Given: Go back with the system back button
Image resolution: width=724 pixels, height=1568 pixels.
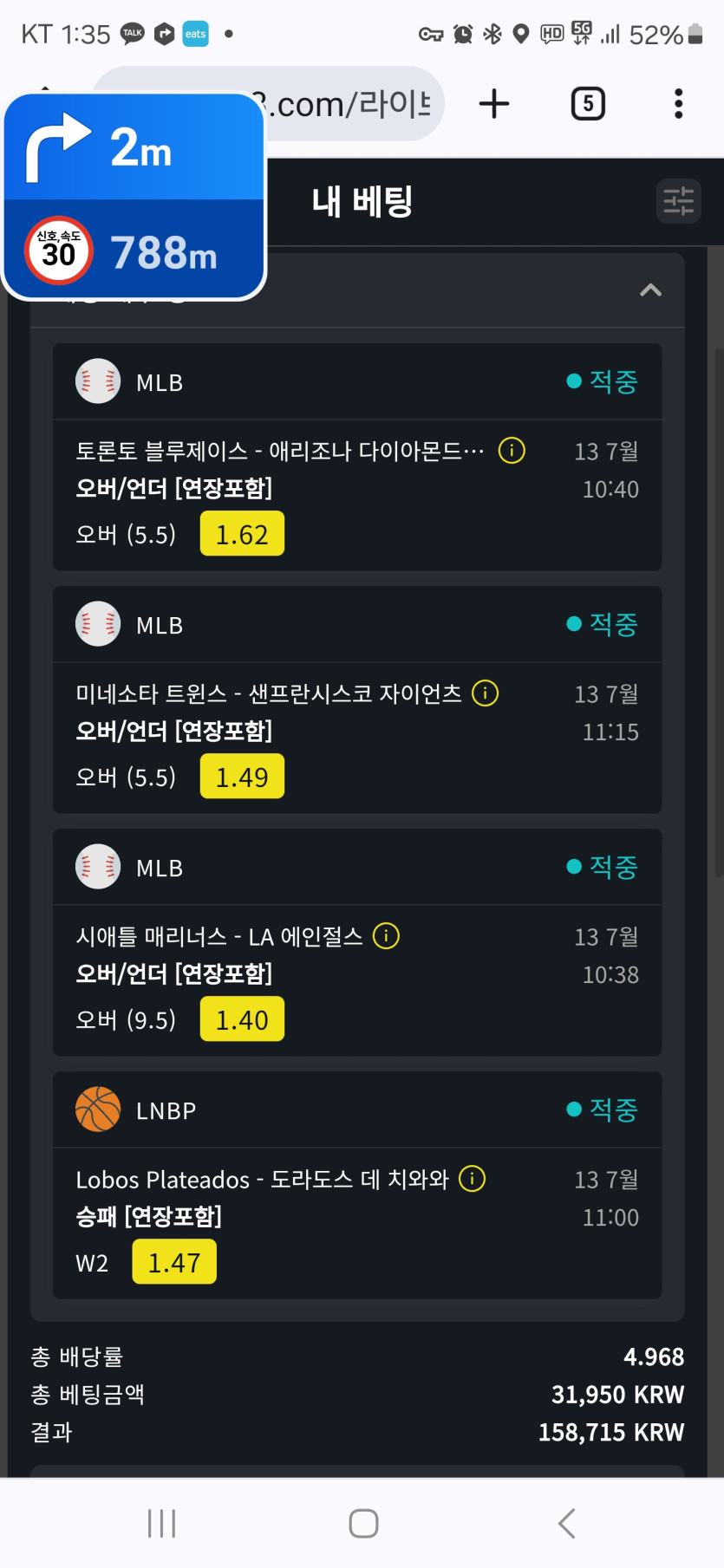Looking at the screenshot, I should pos(567,1523).
